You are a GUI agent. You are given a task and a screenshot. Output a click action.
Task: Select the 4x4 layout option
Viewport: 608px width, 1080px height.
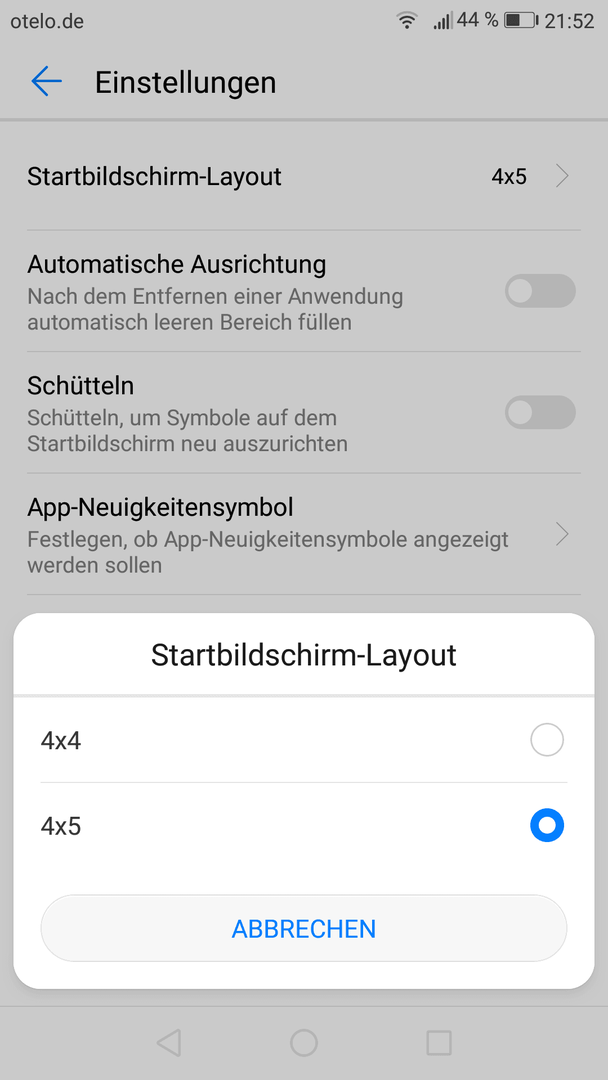pos(546,741)
